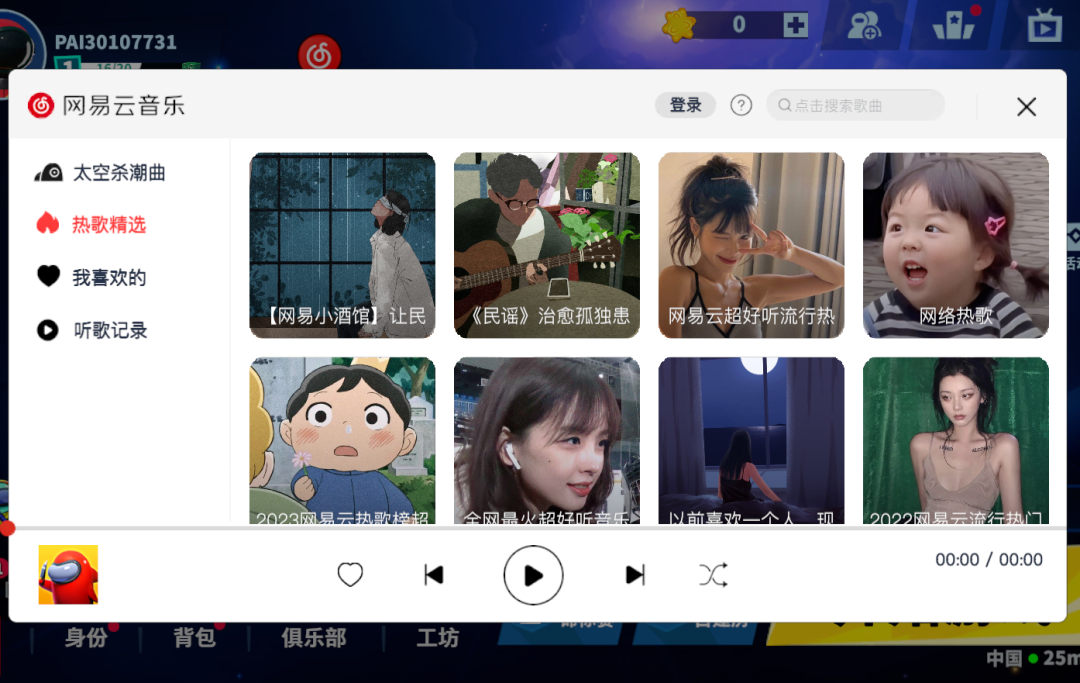
Task: Open the help question mark icon
Action: (x=741, y=105)
